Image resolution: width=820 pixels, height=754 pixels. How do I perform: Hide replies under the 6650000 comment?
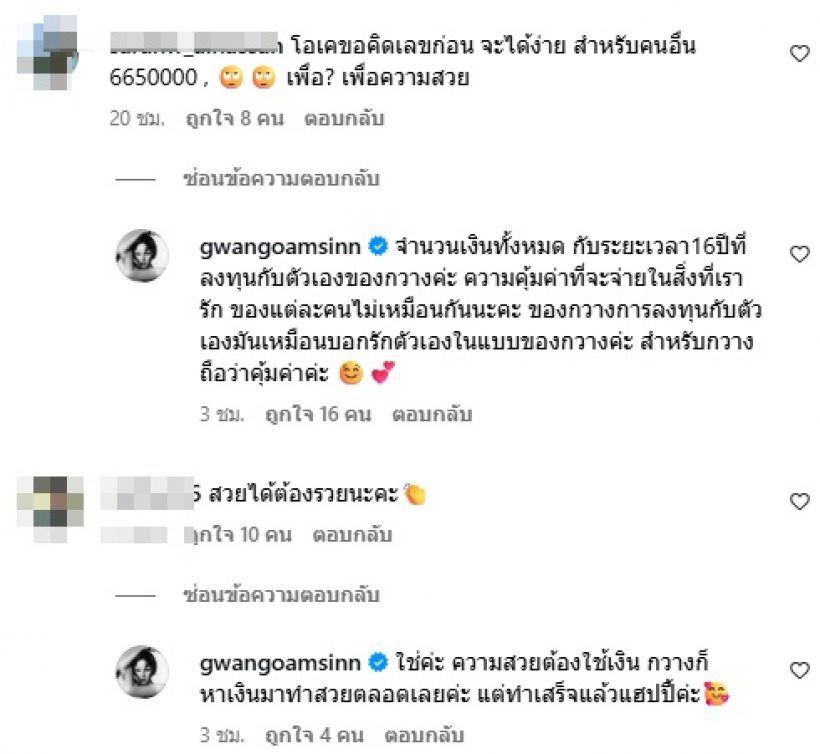tap(282, 179)
